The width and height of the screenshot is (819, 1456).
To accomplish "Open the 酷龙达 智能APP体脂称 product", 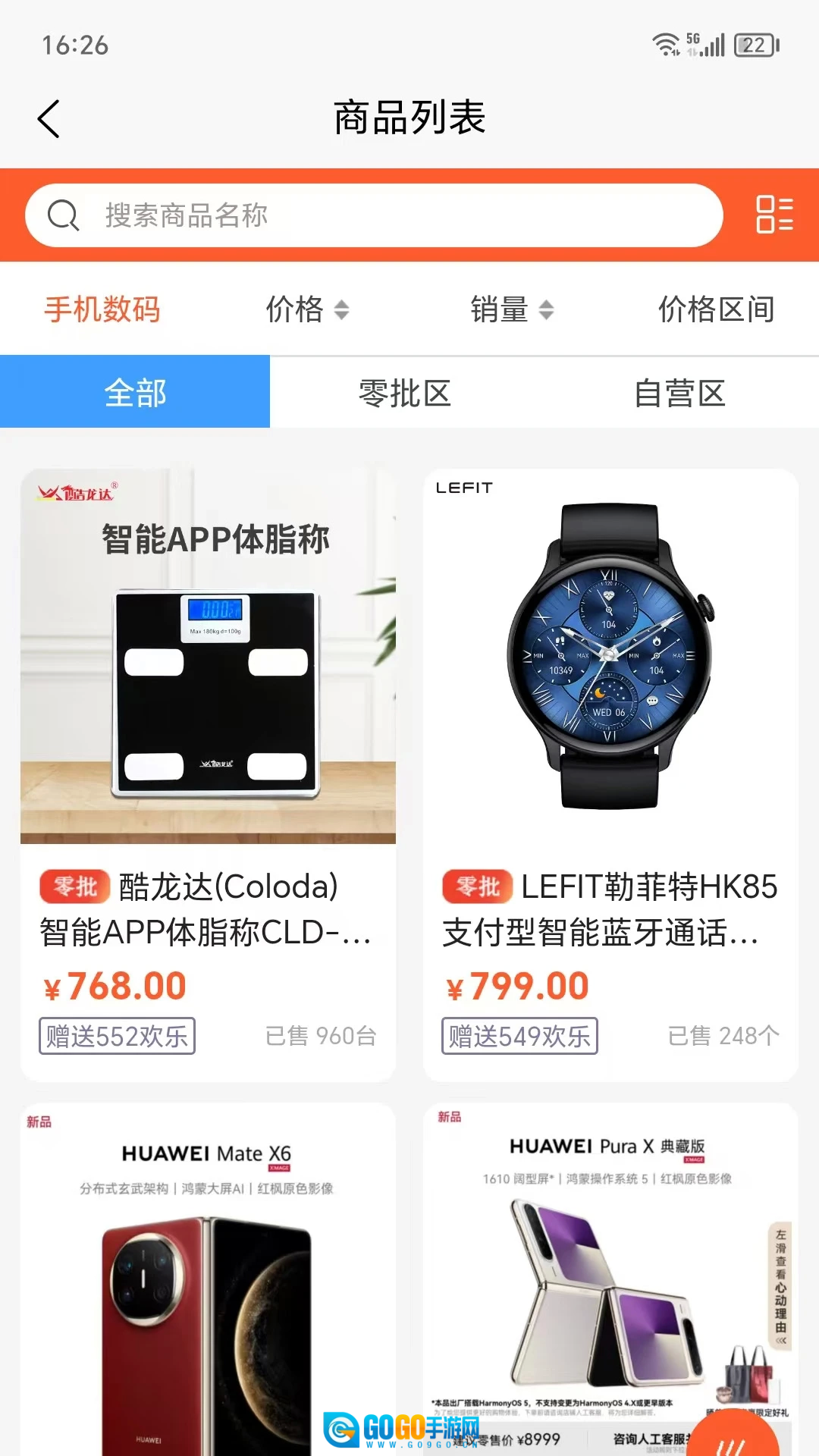I will (208, 773).
